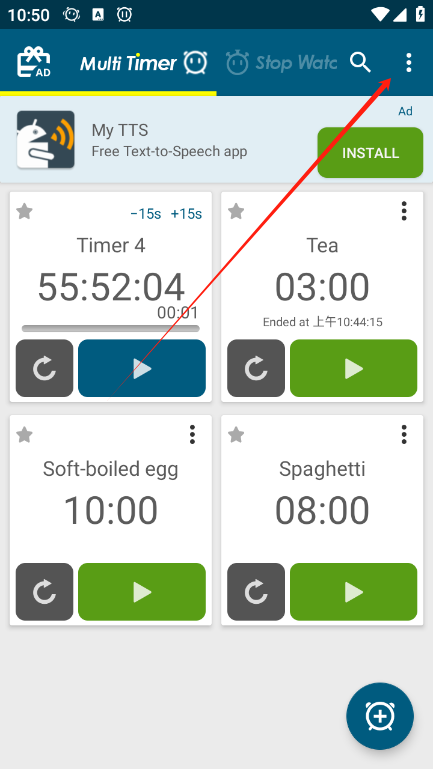Viewport: 433px width, 769px height.
Task: Reset the Spaghetti timer
Action: click(x=256, y=592)
